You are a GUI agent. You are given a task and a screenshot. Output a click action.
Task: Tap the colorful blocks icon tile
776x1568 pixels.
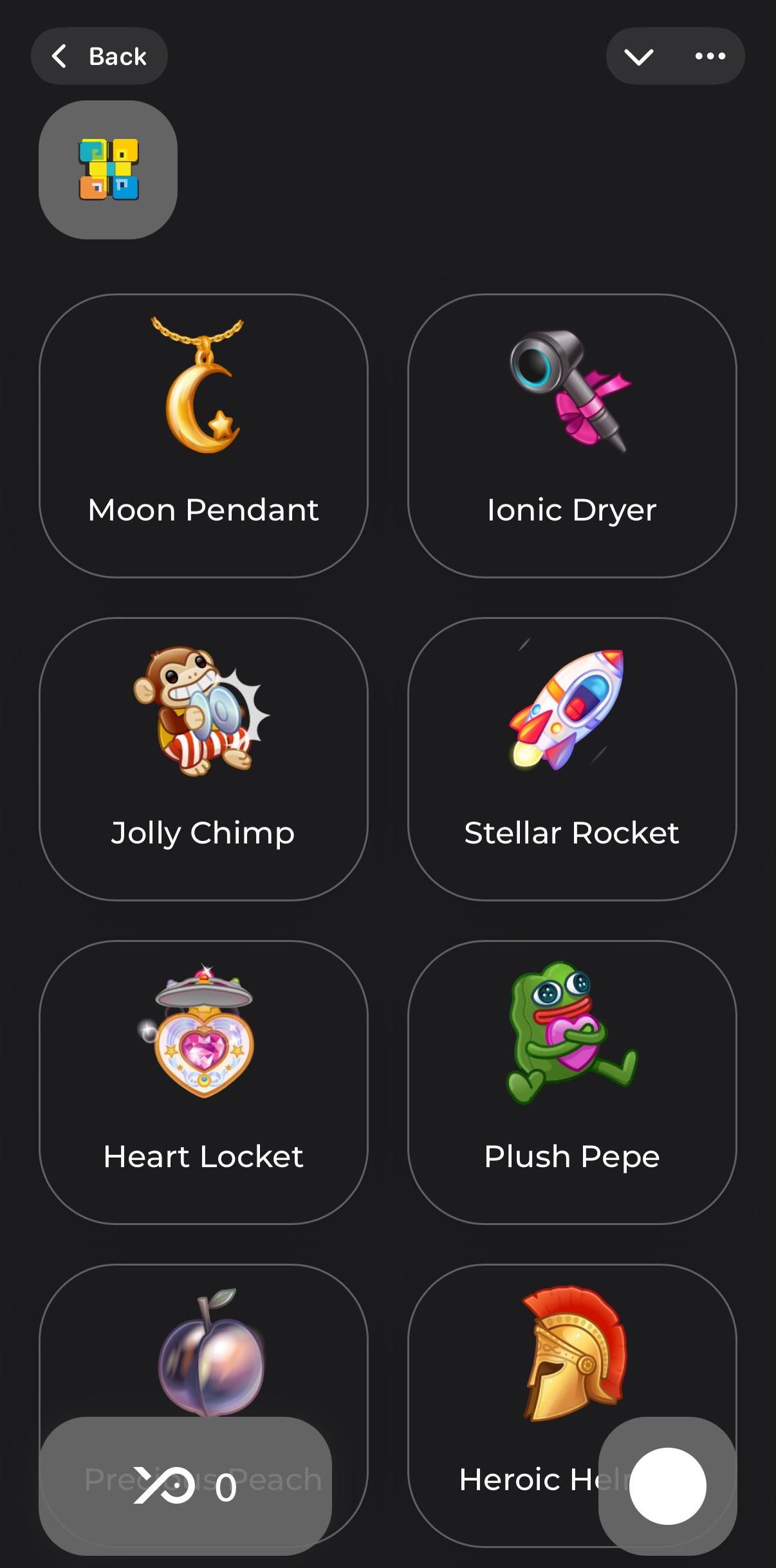coord(108,170)
